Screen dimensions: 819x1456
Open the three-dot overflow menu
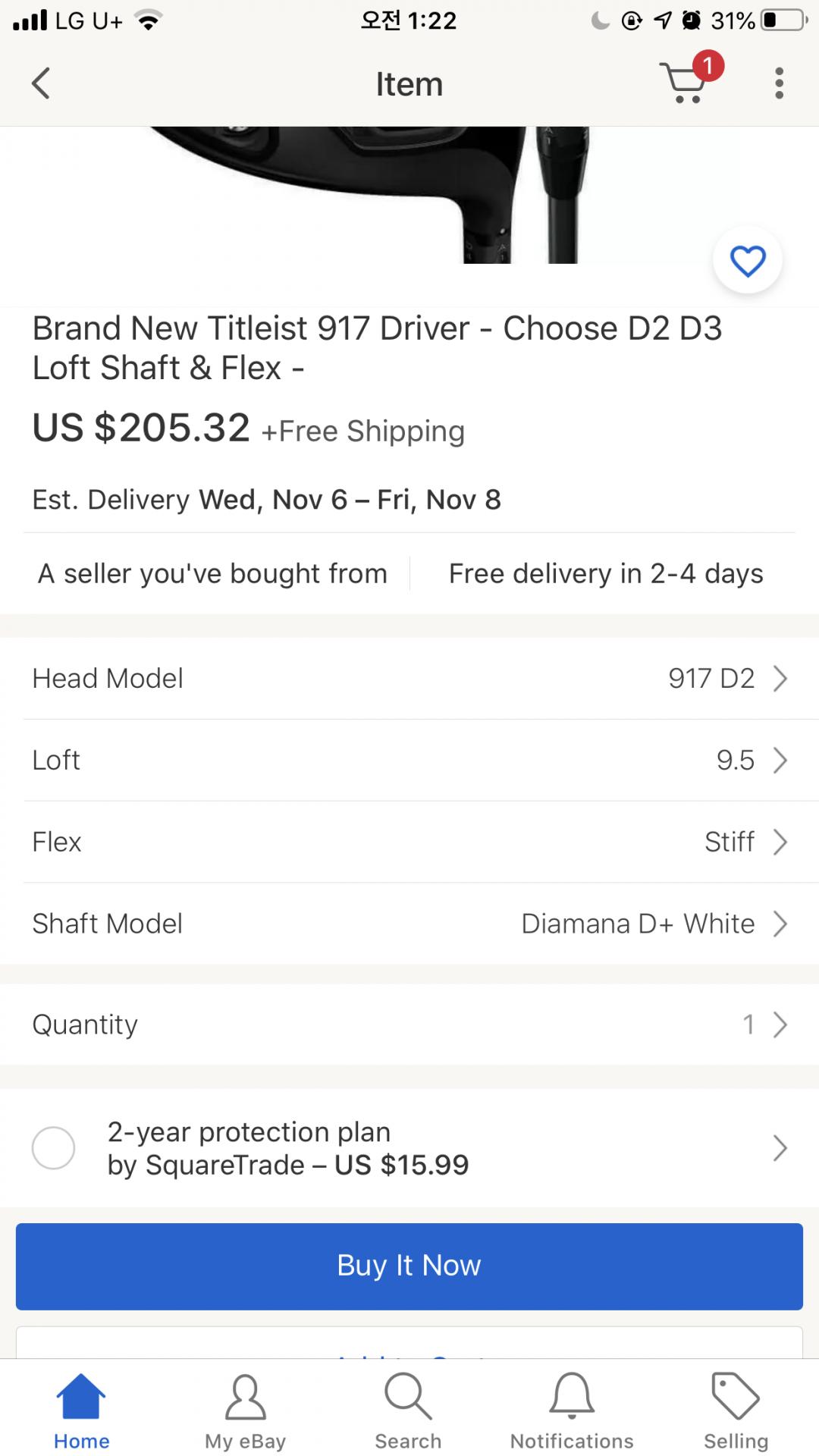[779, 83]
